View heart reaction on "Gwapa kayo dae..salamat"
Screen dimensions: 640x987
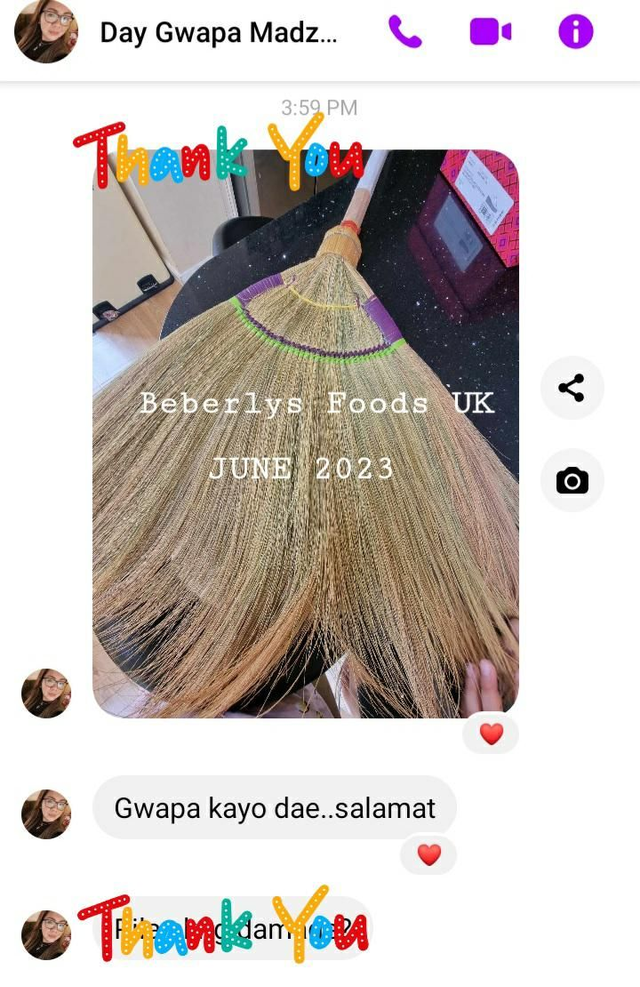429,855
